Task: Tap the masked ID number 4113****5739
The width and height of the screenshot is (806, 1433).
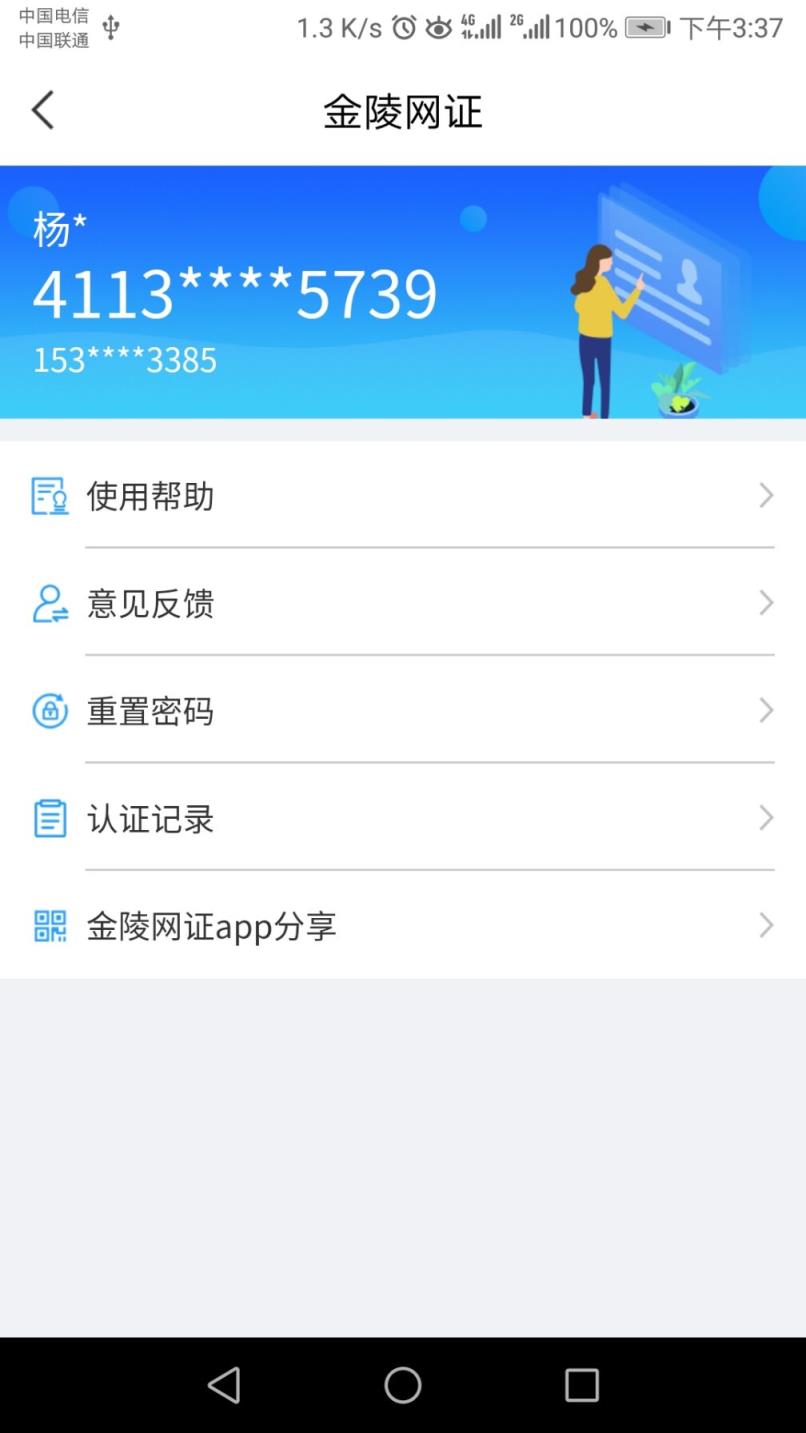Action: point(235,292)
